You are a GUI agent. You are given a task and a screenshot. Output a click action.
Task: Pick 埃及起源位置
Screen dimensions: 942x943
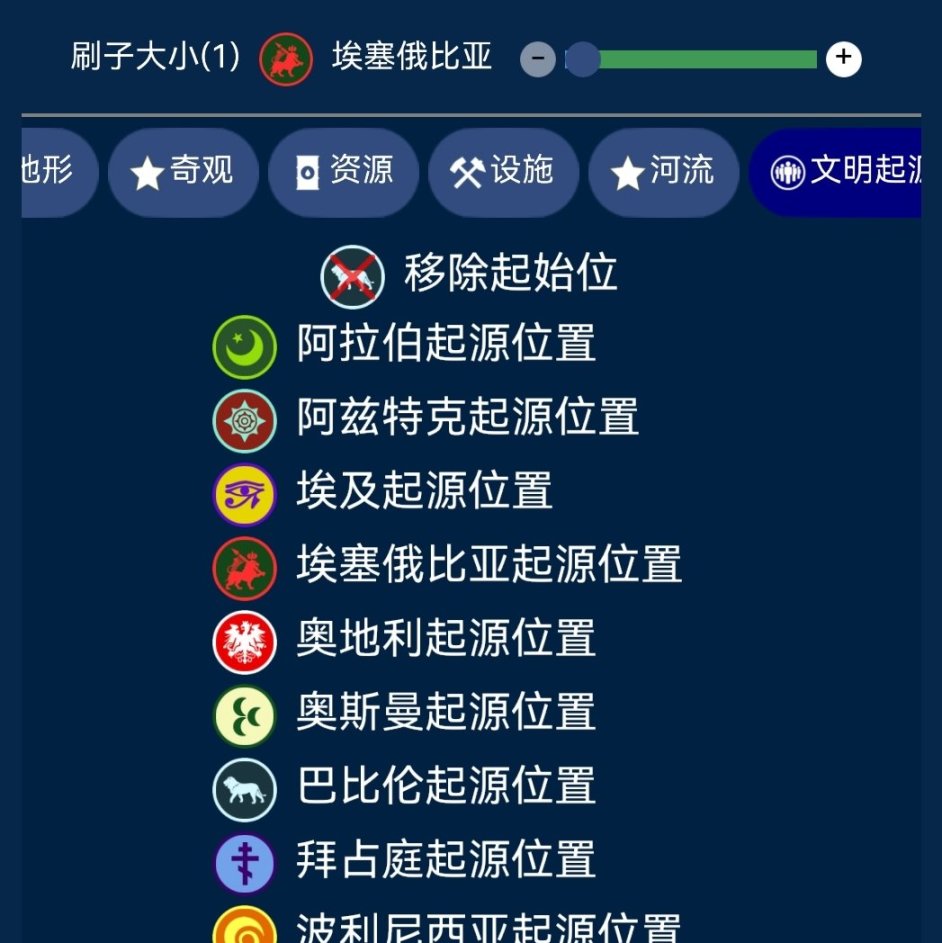coord(383,492)
